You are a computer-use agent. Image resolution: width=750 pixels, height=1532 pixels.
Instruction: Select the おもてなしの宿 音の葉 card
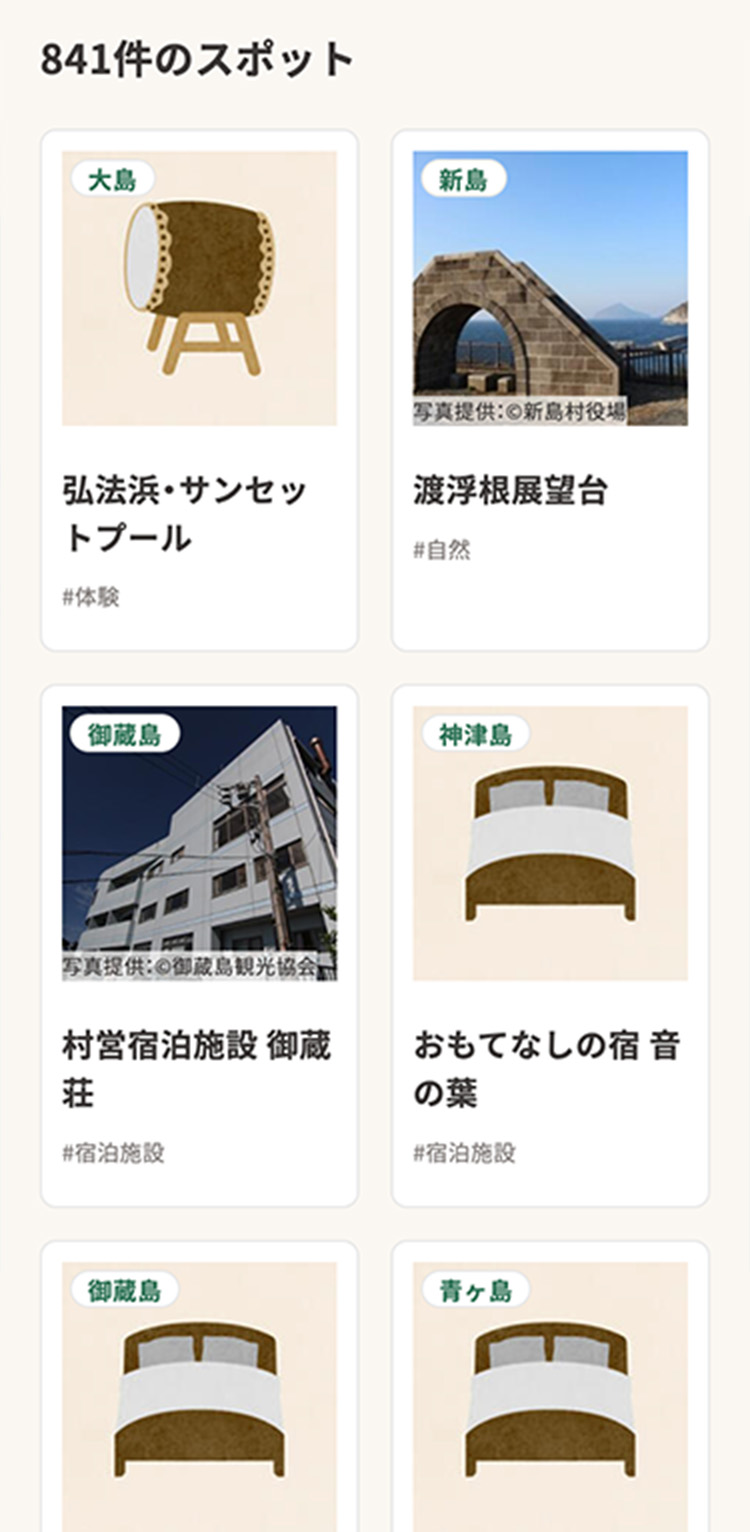[550, 946]
